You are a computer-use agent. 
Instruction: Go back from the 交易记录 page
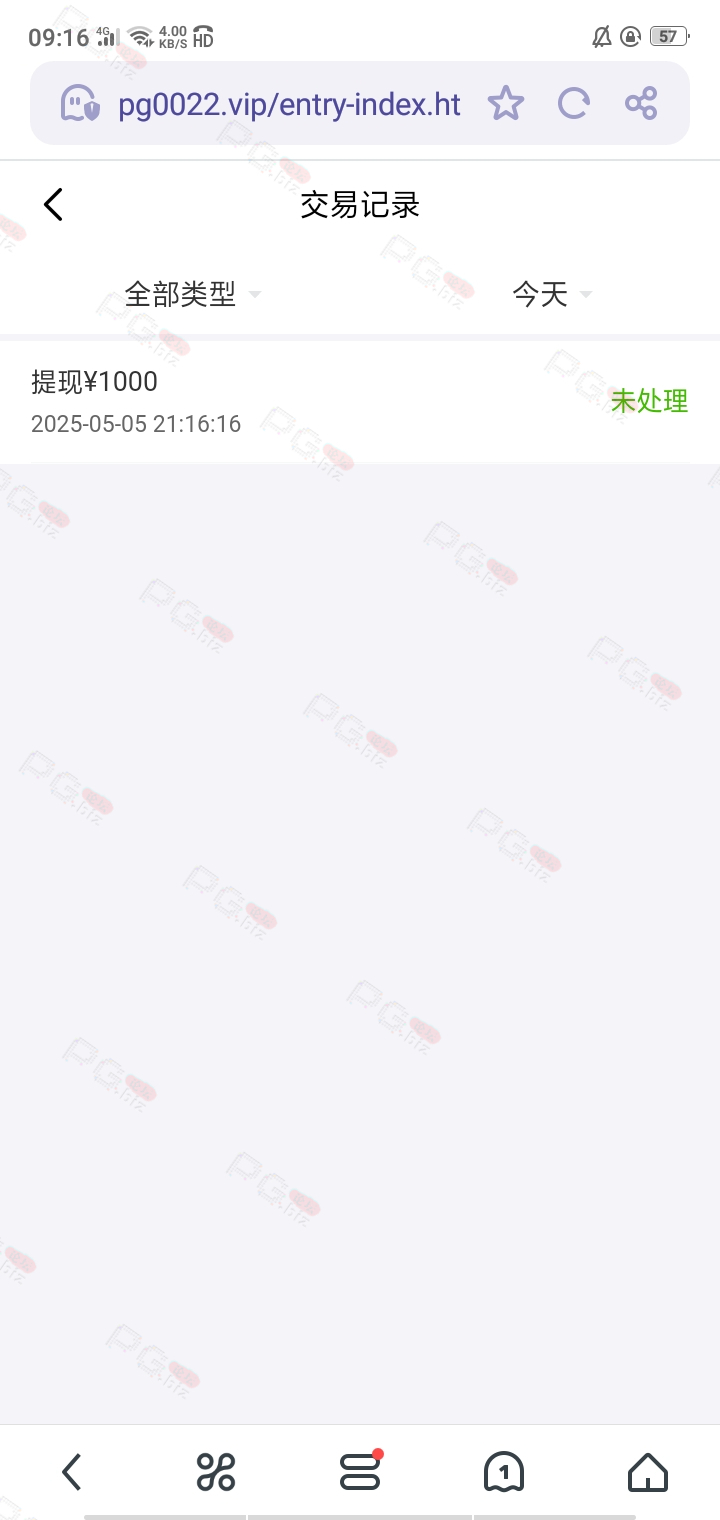[x=54, y=205]
